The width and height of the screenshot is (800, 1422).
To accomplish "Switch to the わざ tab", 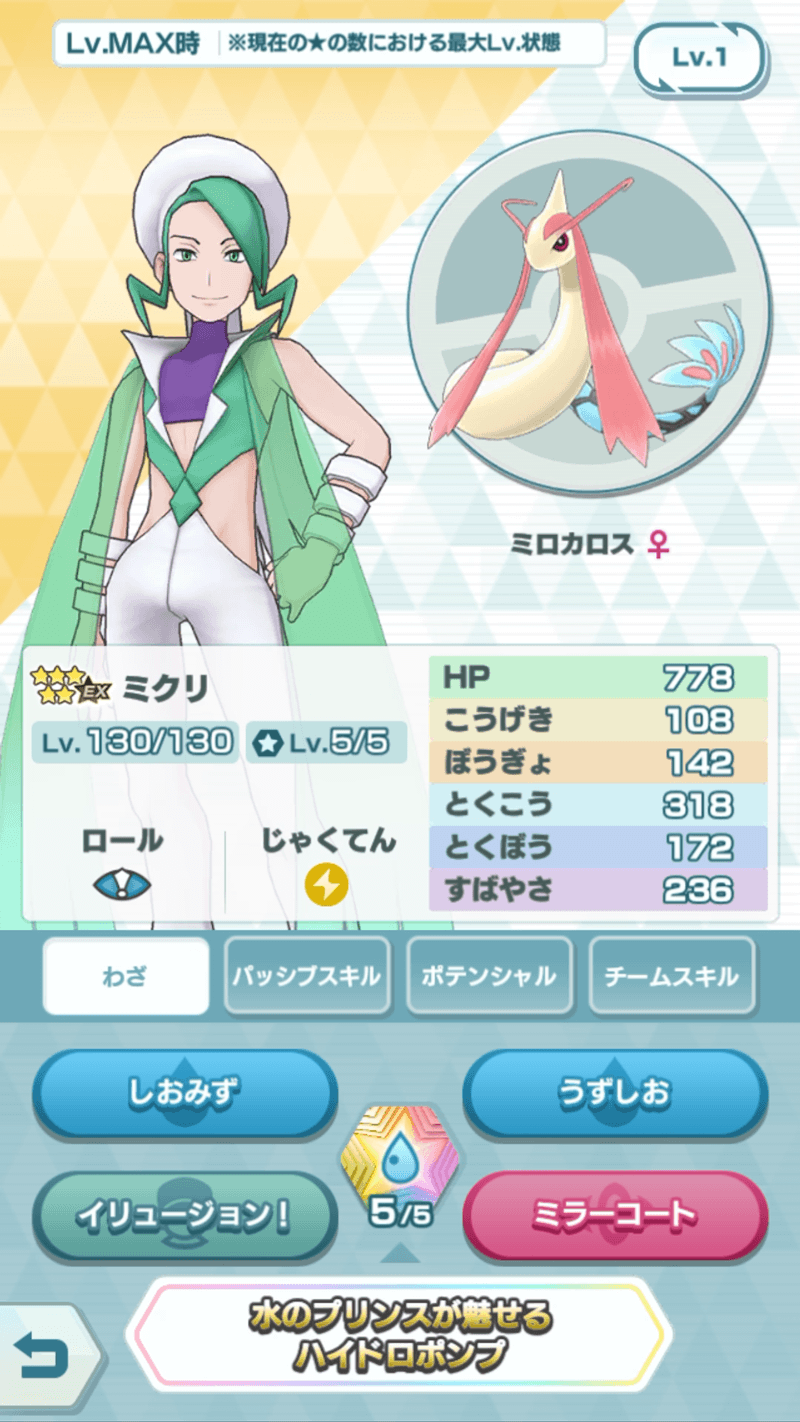I will (x=126, y=976).
